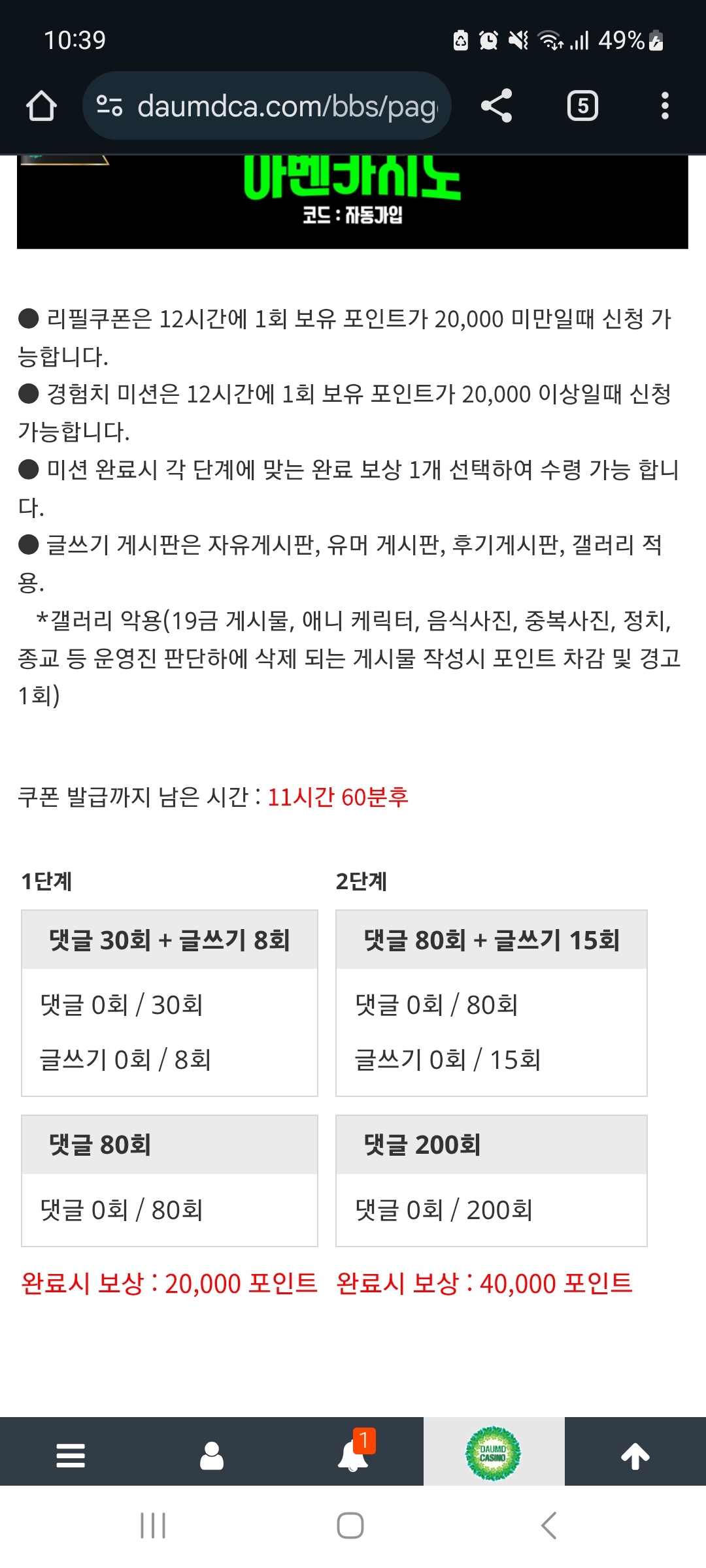Open the tab switcher showing 5 tabs
Viewport: 706px width, 1568px height.
click(582, 106)
